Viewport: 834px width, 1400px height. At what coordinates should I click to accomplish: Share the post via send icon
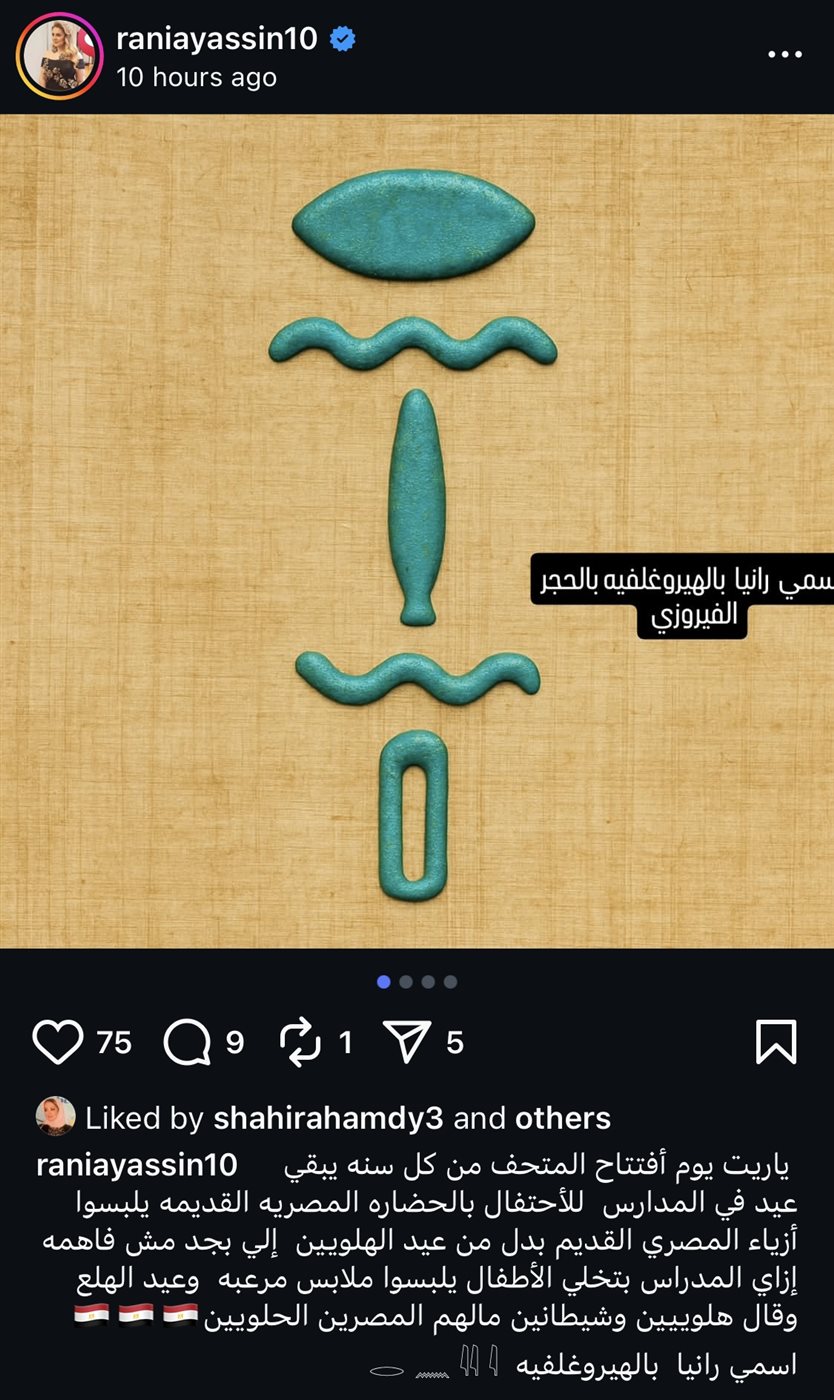click(407, 1042)
